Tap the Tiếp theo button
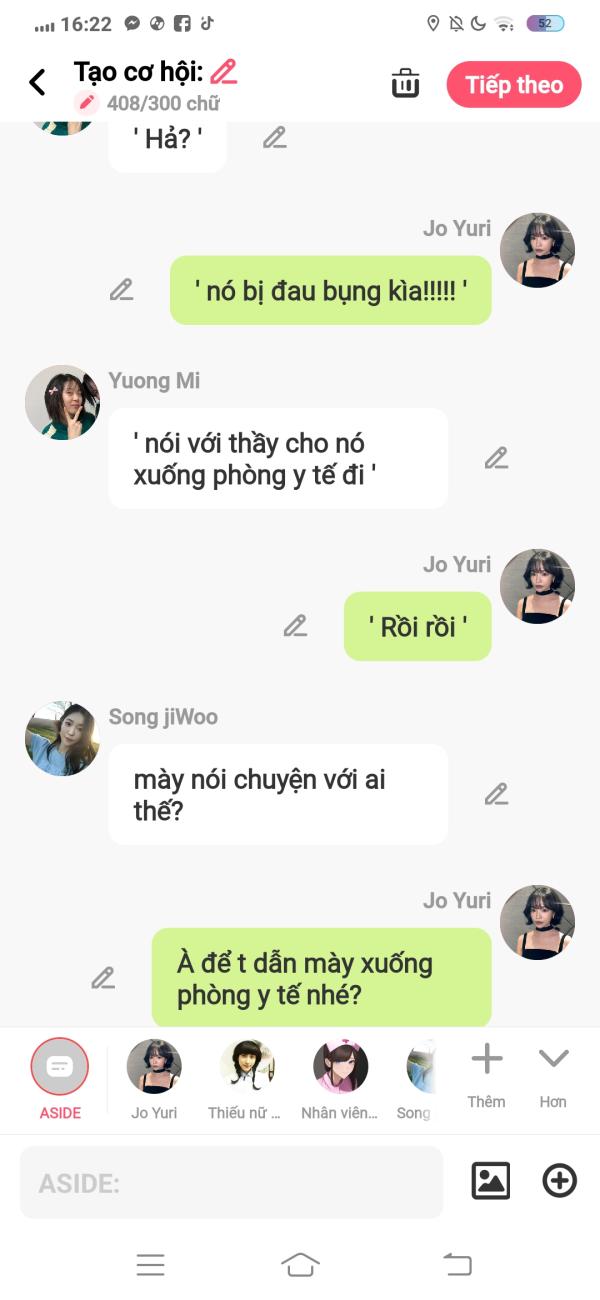 coord(514,85)
